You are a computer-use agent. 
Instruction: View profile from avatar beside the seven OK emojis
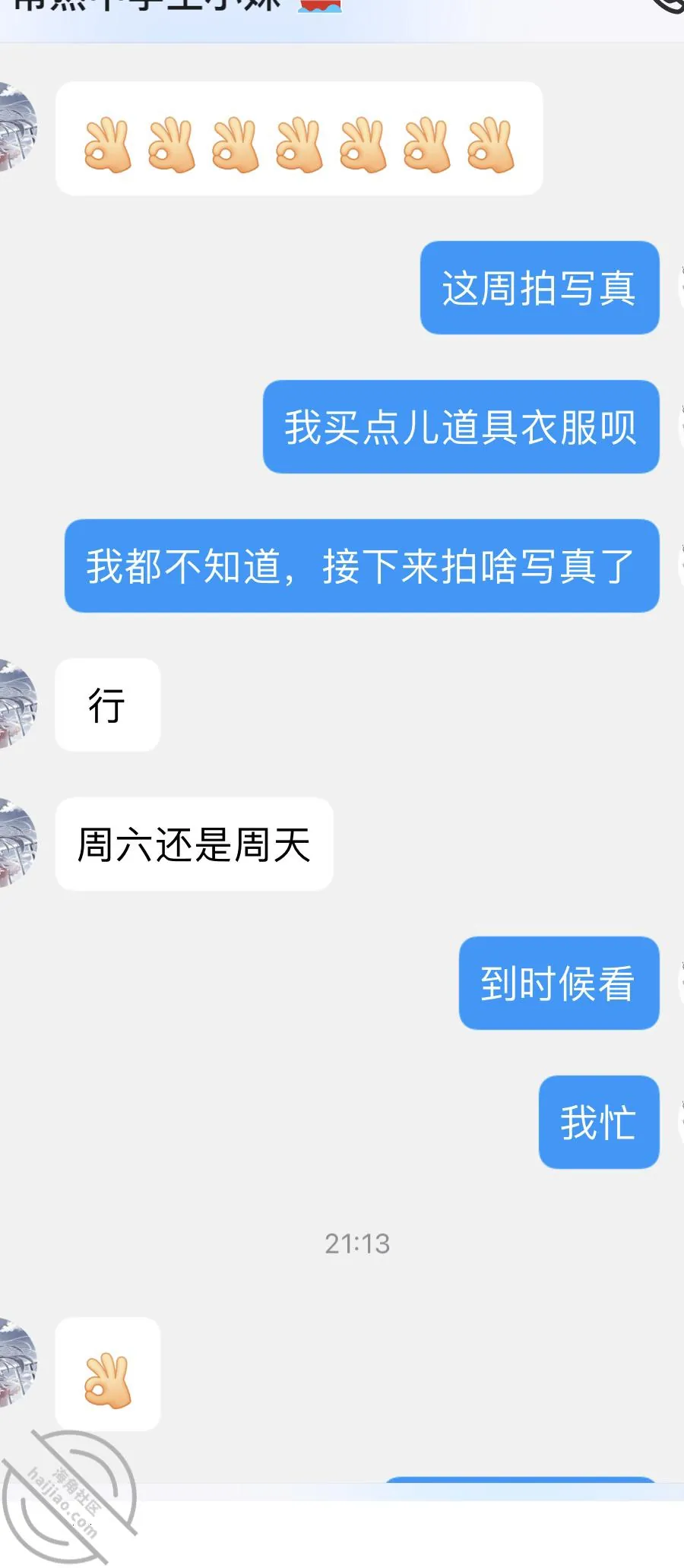coord(17,127)
